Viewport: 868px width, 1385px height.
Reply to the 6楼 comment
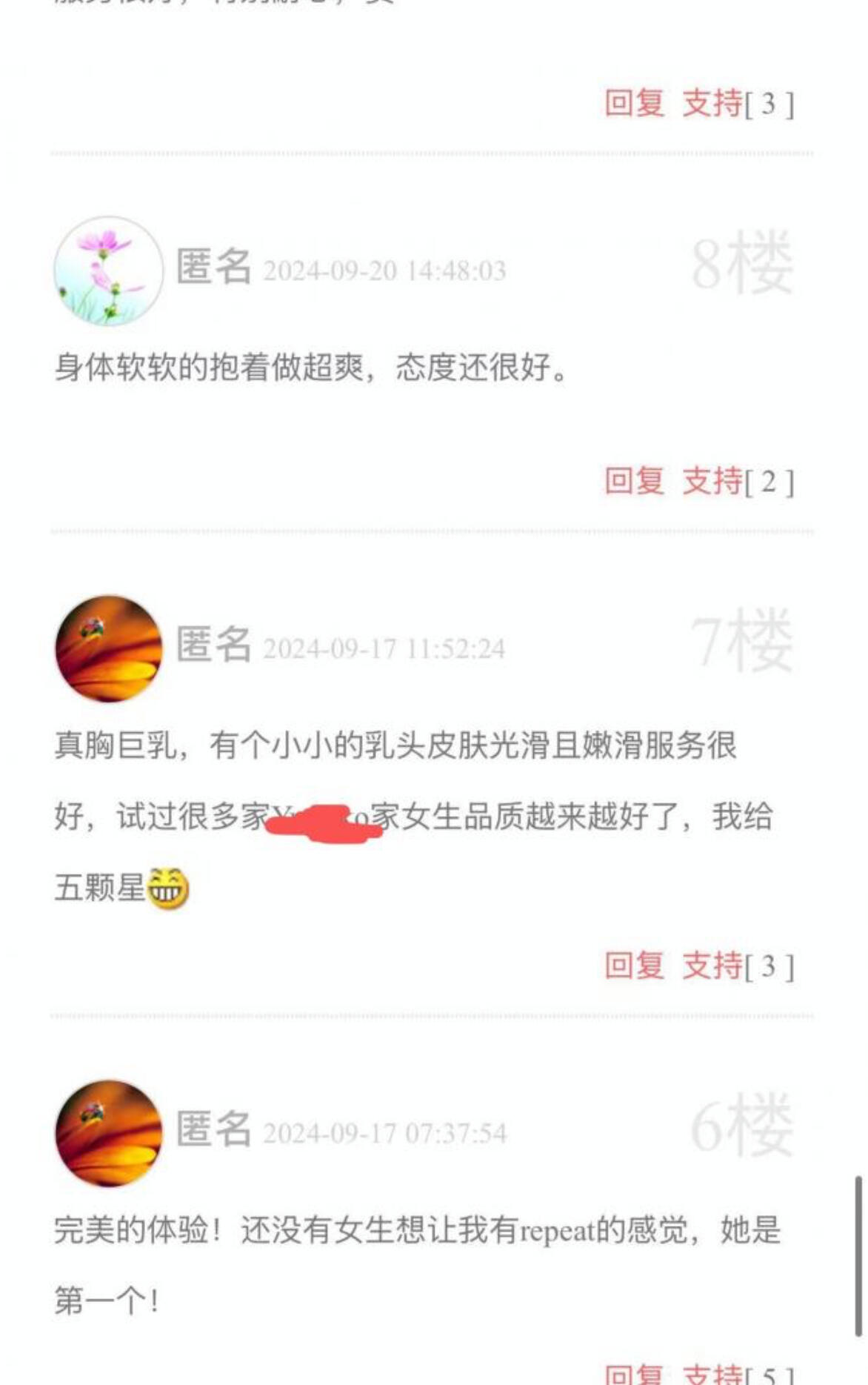[634, 1375]
